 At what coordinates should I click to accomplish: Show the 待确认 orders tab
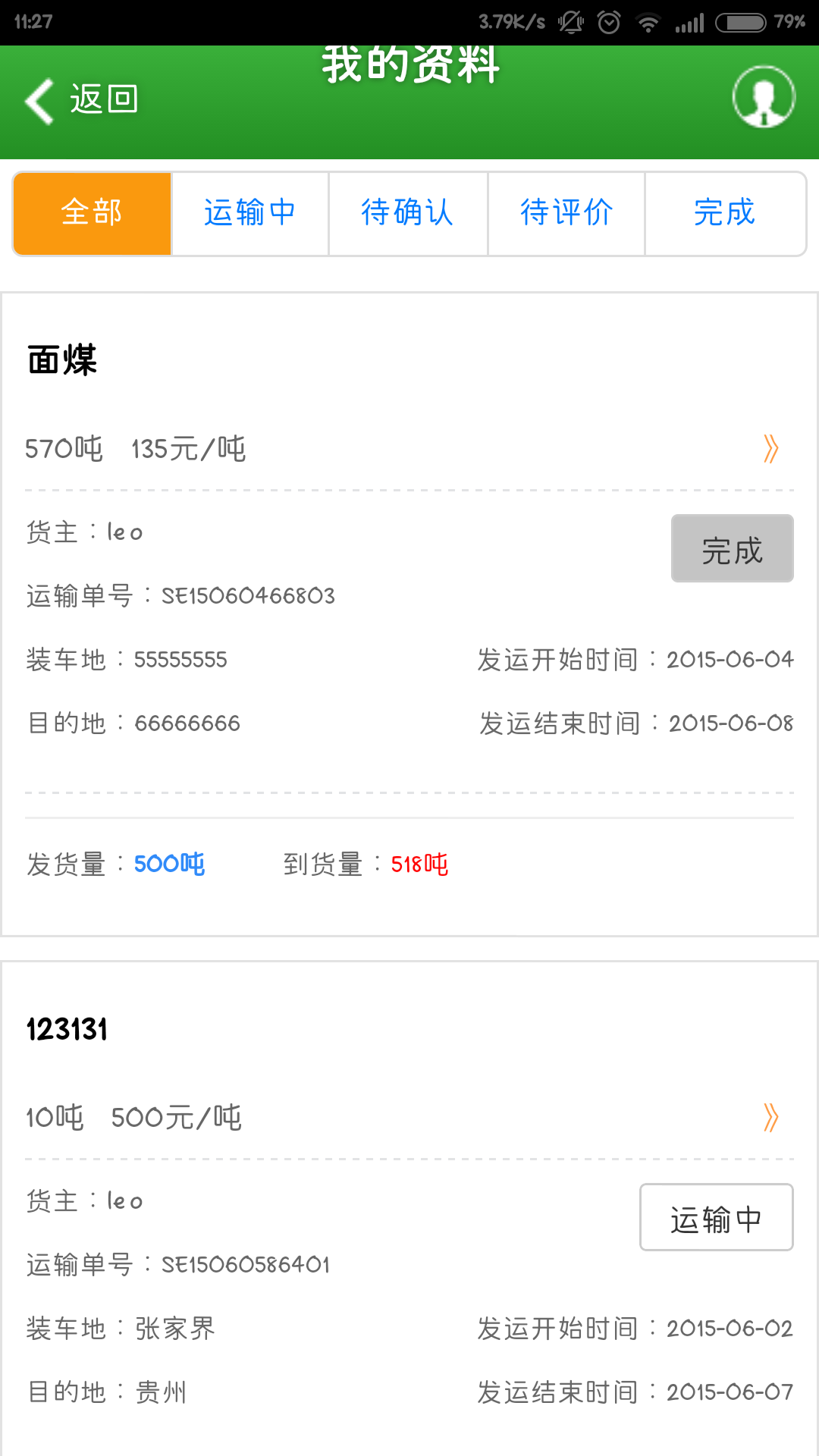pyautogui.click(x=408, y=213)
